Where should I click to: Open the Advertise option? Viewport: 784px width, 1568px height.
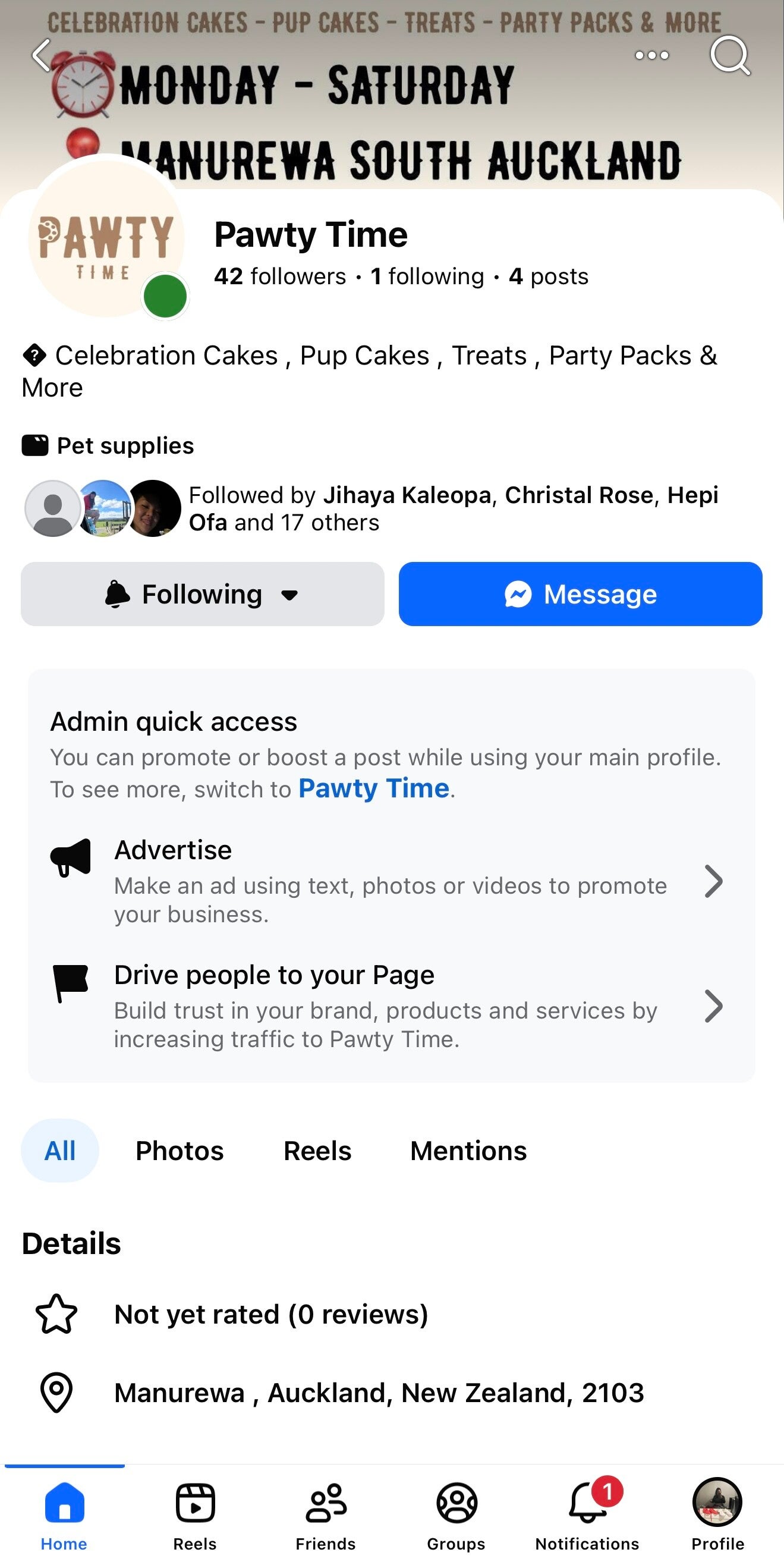(x=389, y=881)
